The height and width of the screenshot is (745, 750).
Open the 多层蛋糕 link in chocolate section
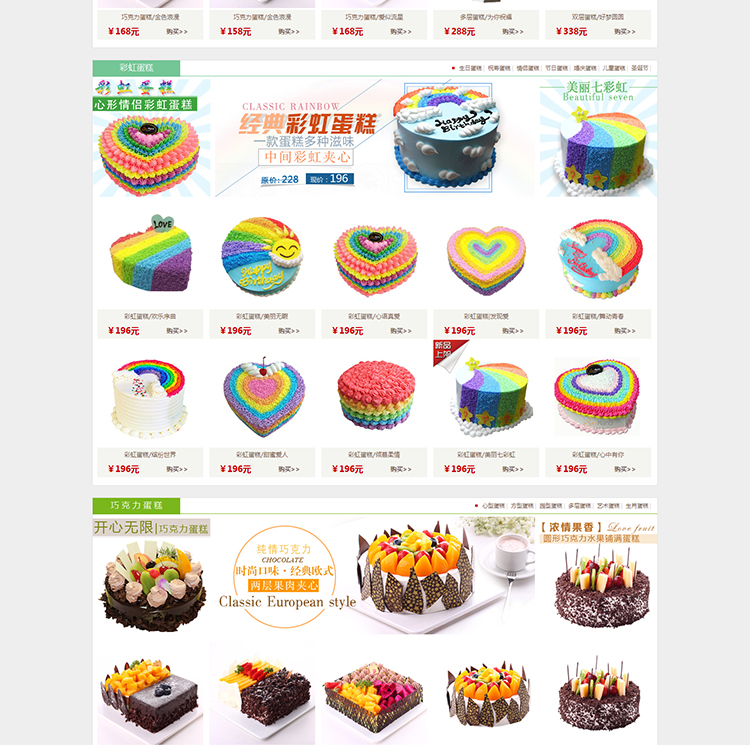coord(578,506)
